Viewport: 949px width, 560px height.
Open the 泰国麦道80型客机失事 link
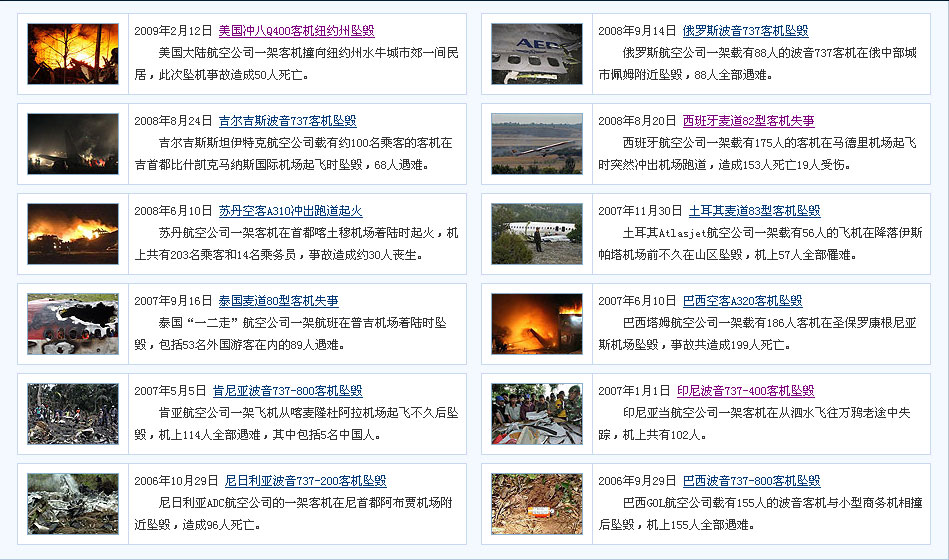pyautogui.click(x=278, y=301)
